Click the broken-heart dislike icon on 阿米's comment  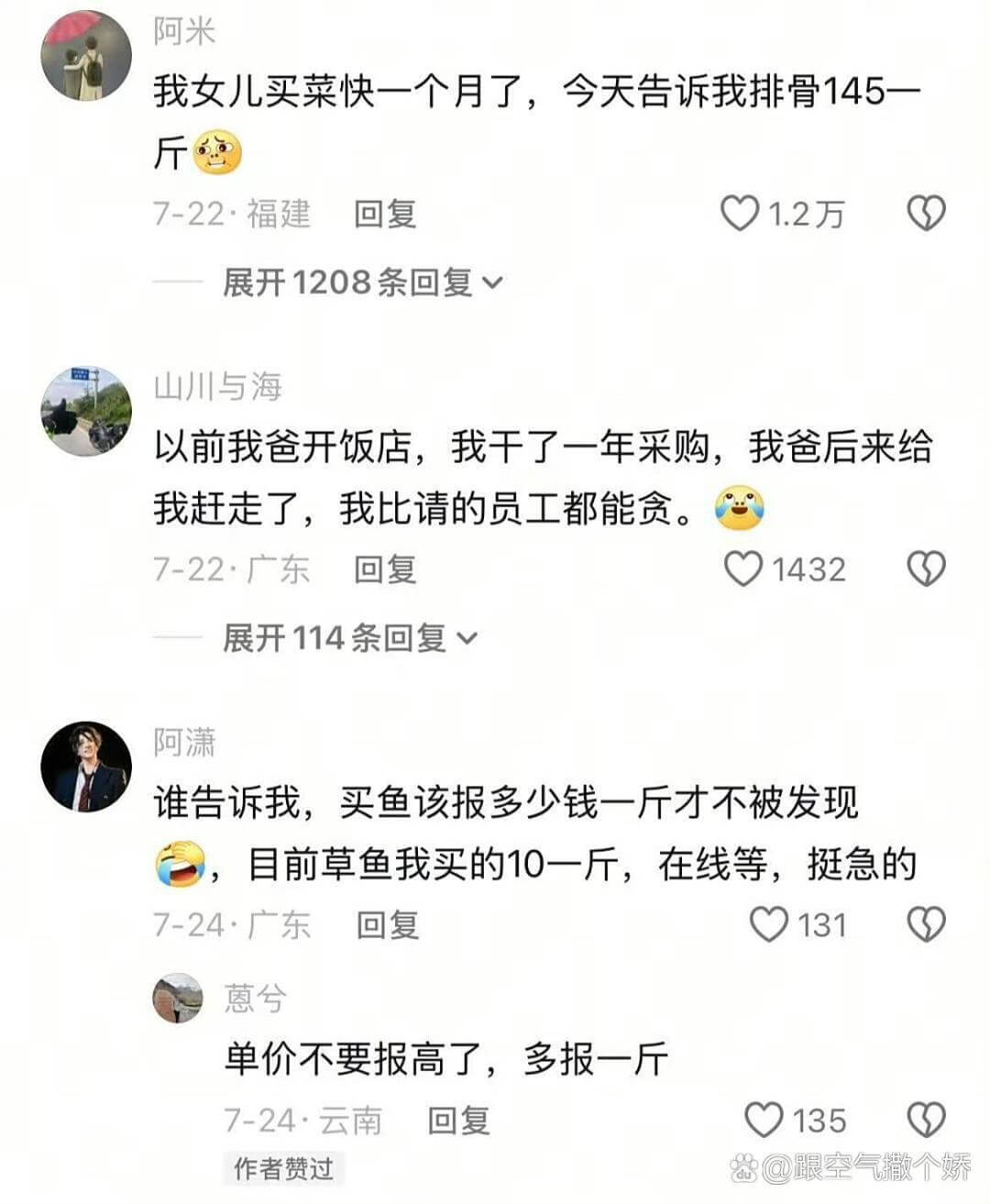click(928, 213)
